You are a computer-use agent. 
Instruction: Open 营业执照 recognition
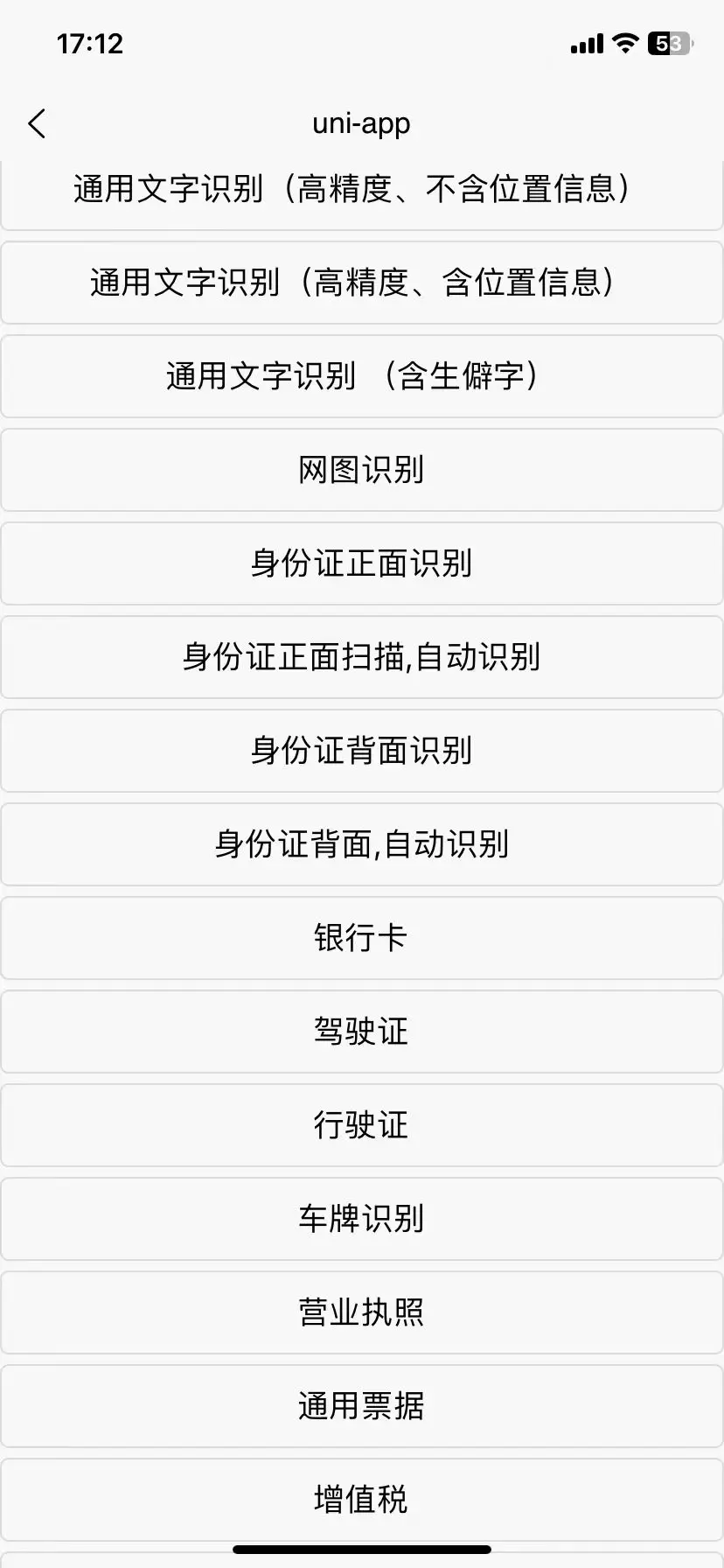coord(362,1312)
